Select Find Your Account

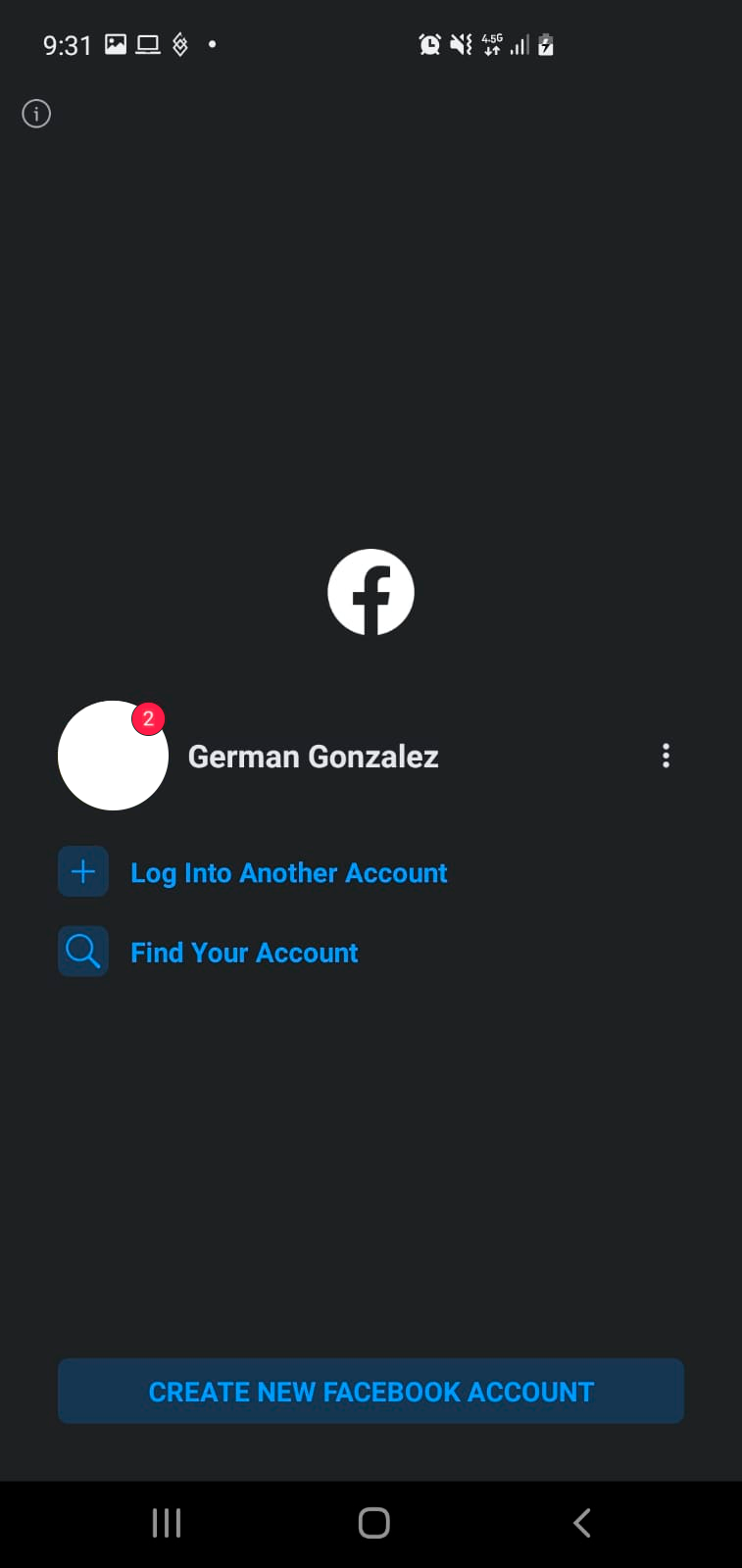244,953
